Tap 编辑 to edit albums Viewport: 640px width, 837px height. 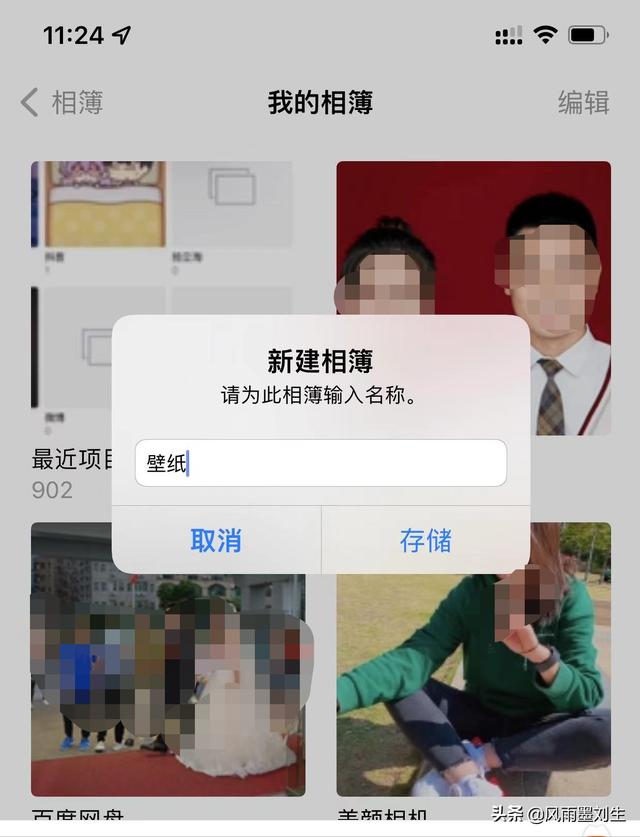[583, 102]
